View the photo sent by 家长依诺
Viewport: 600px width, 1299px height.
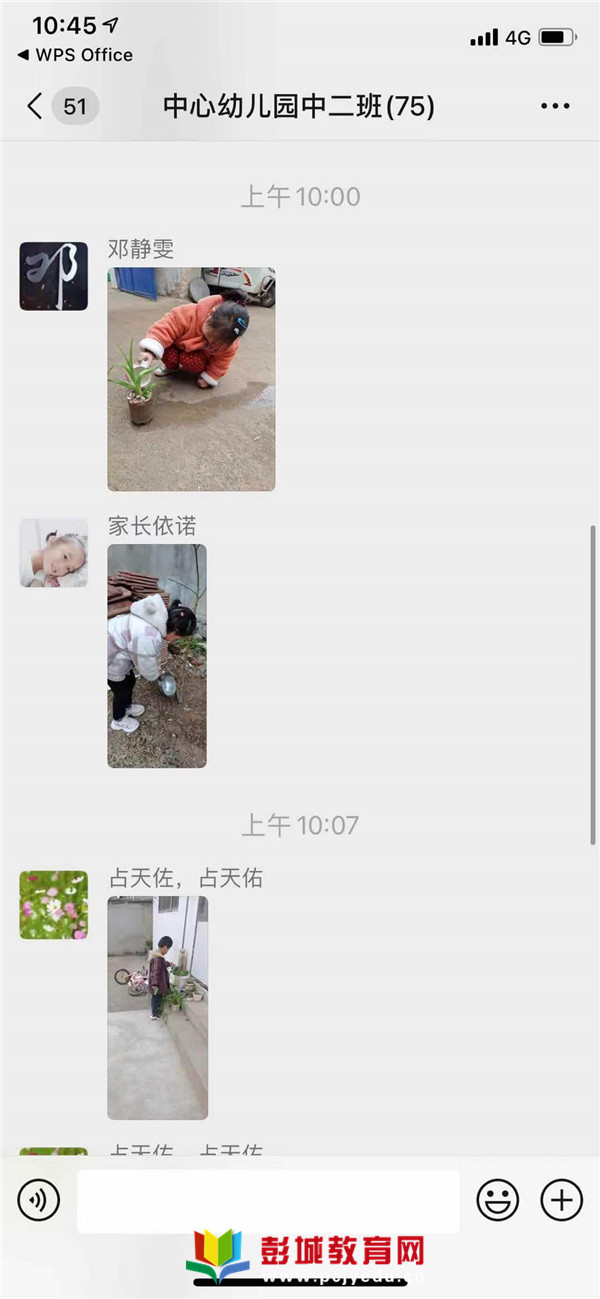click(x=157, y=656)
